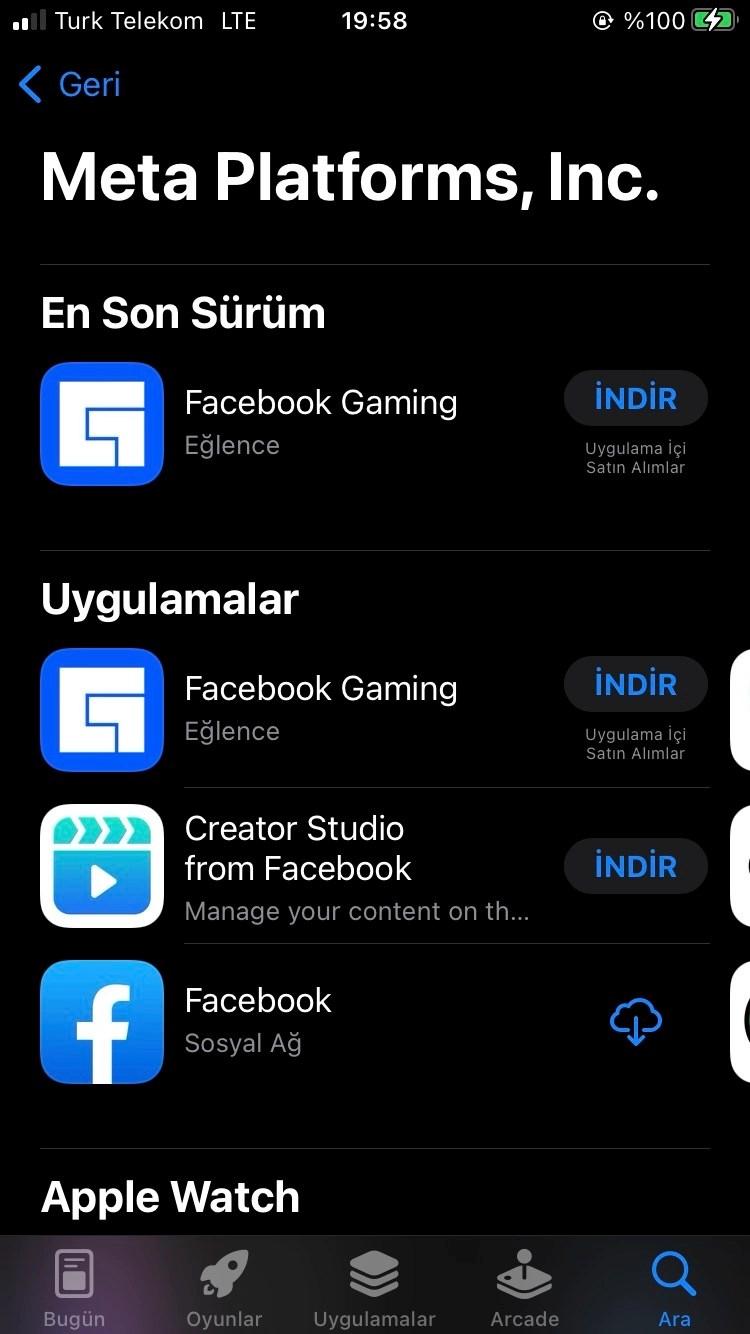Tap İNDİR for Facebook Gaming under En Son Sürüm
This screenshot has width=750, height=1334.
coord(636,399)
